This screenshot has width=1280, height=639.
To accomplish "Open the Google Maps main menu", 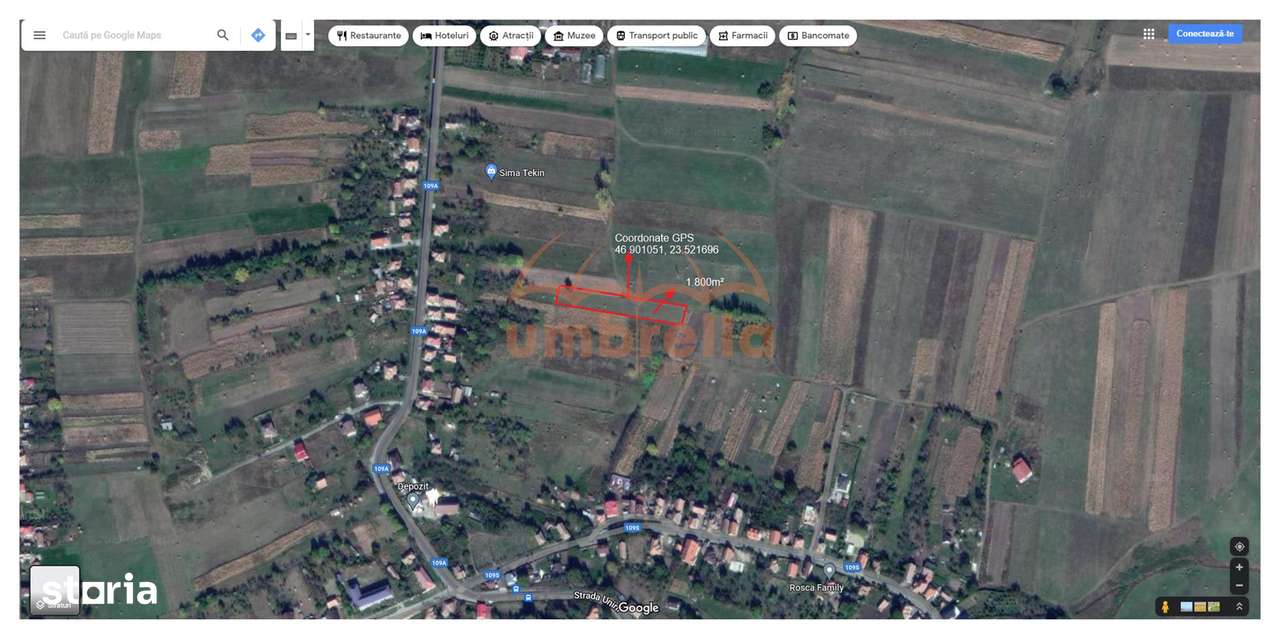I will pyautogui.click(x=39, y=35).
